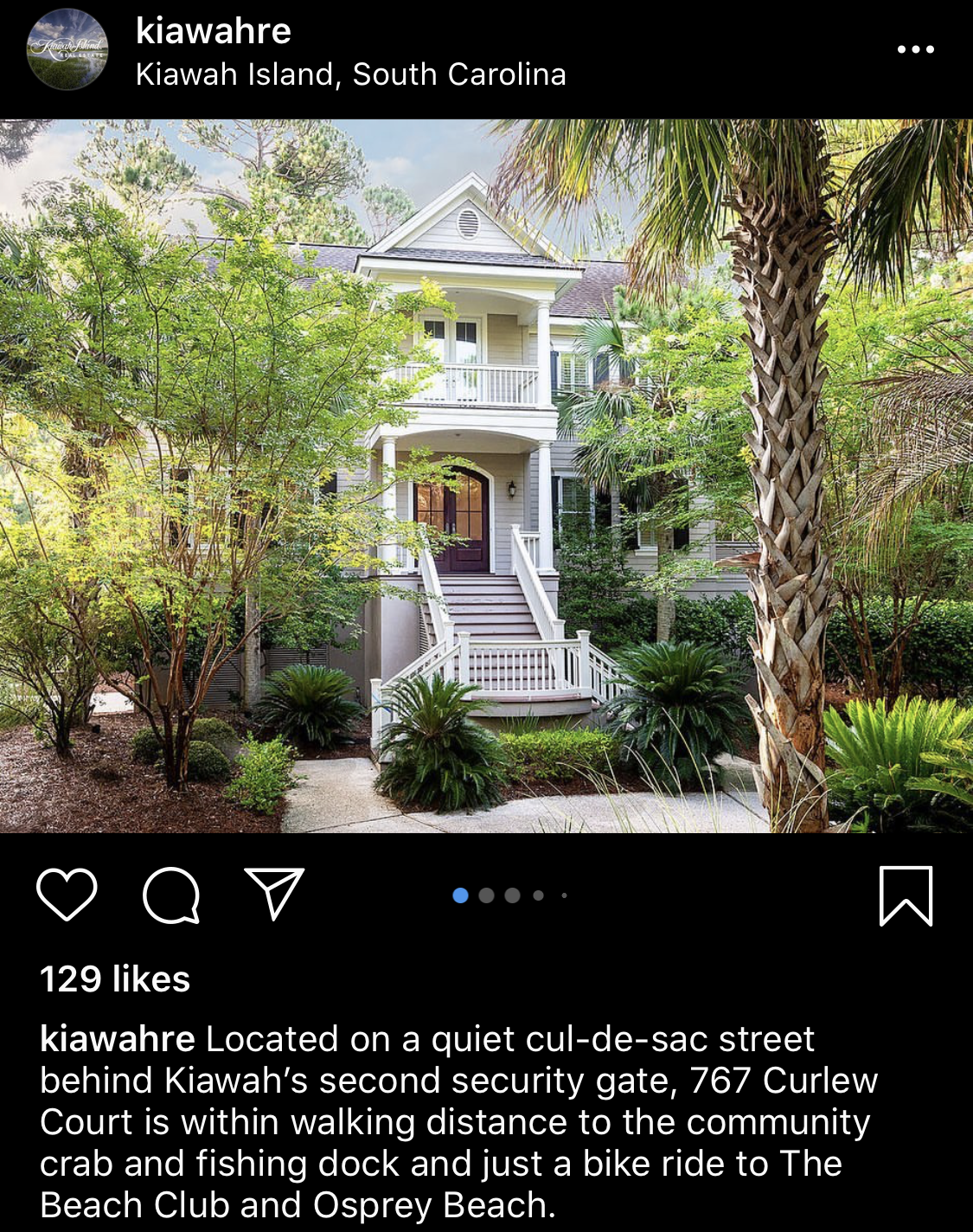The width and height of the screenshot is (973, 1232).
Task: Share the post via paper plane icon
Action: [x=274, y=894]
